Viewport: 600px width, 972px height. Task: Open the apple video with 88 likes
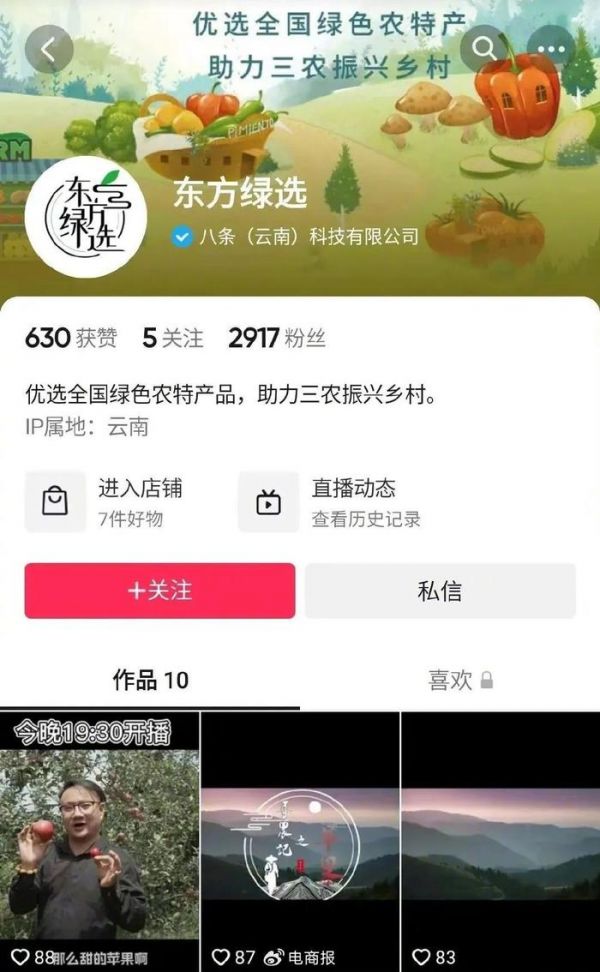pyautogui.click(x=99, y=840)
